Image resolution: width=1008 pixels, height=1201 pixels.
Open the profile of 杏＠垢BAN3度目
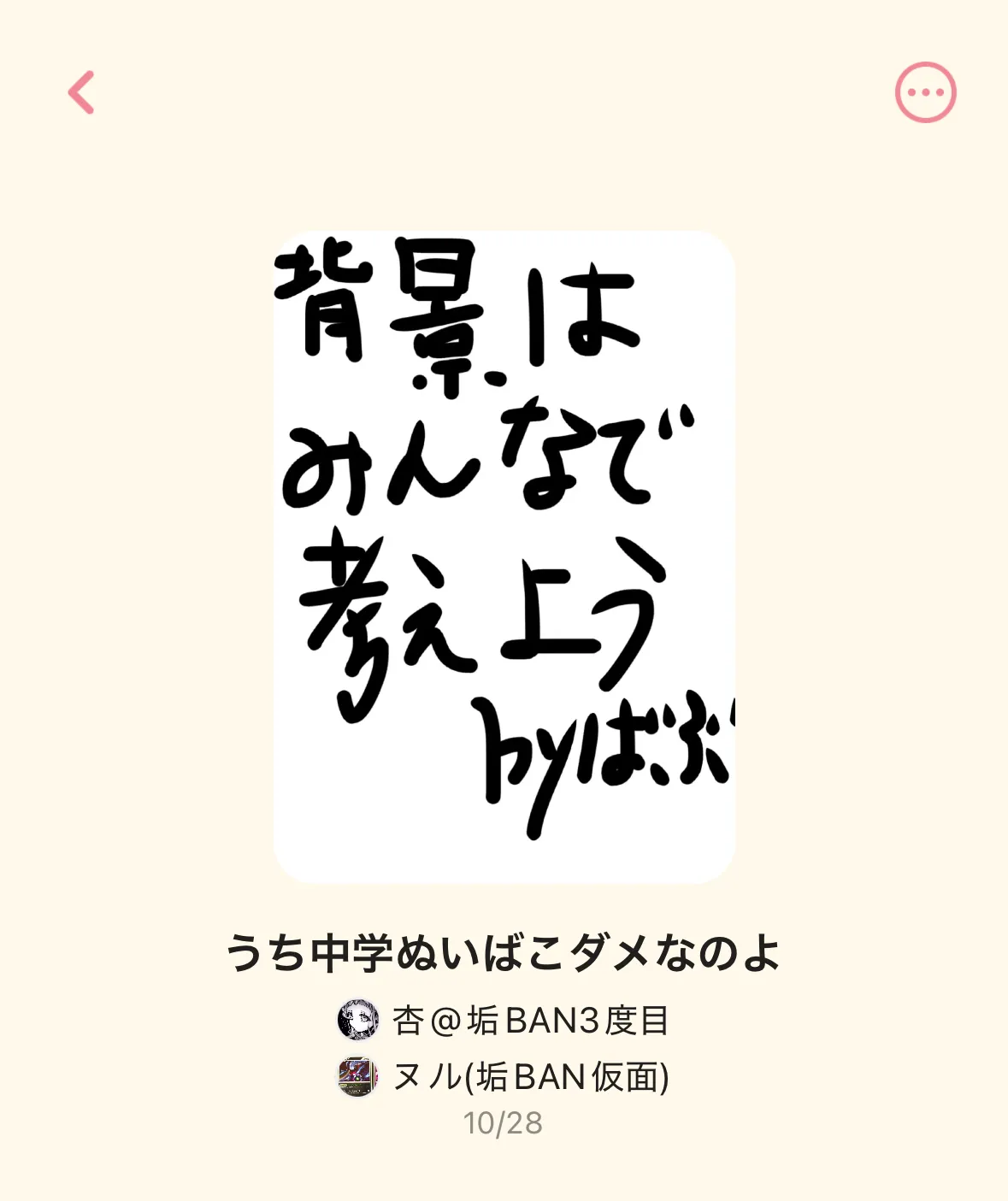504,1021
